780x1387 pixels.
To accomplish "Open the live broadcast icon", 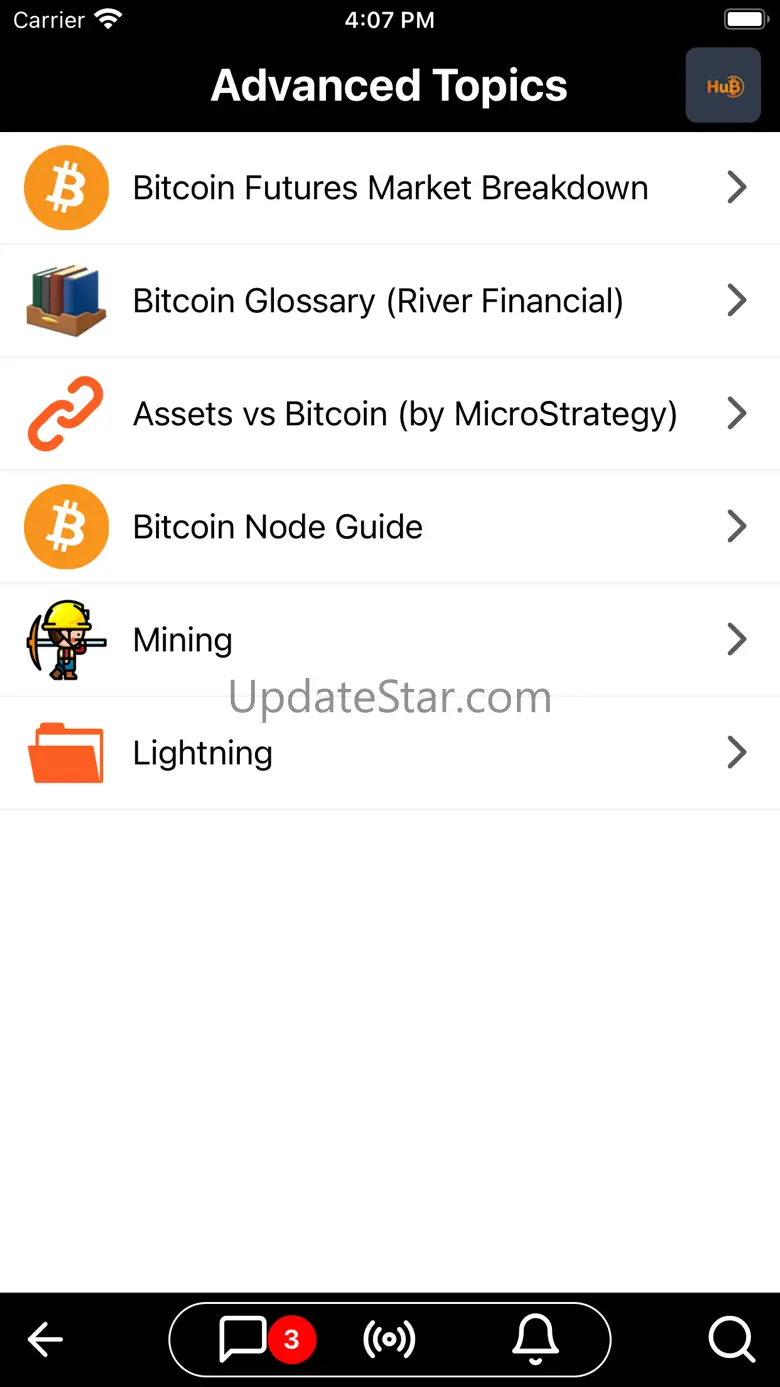I will pyautogui.click(x=389, y=1340).
